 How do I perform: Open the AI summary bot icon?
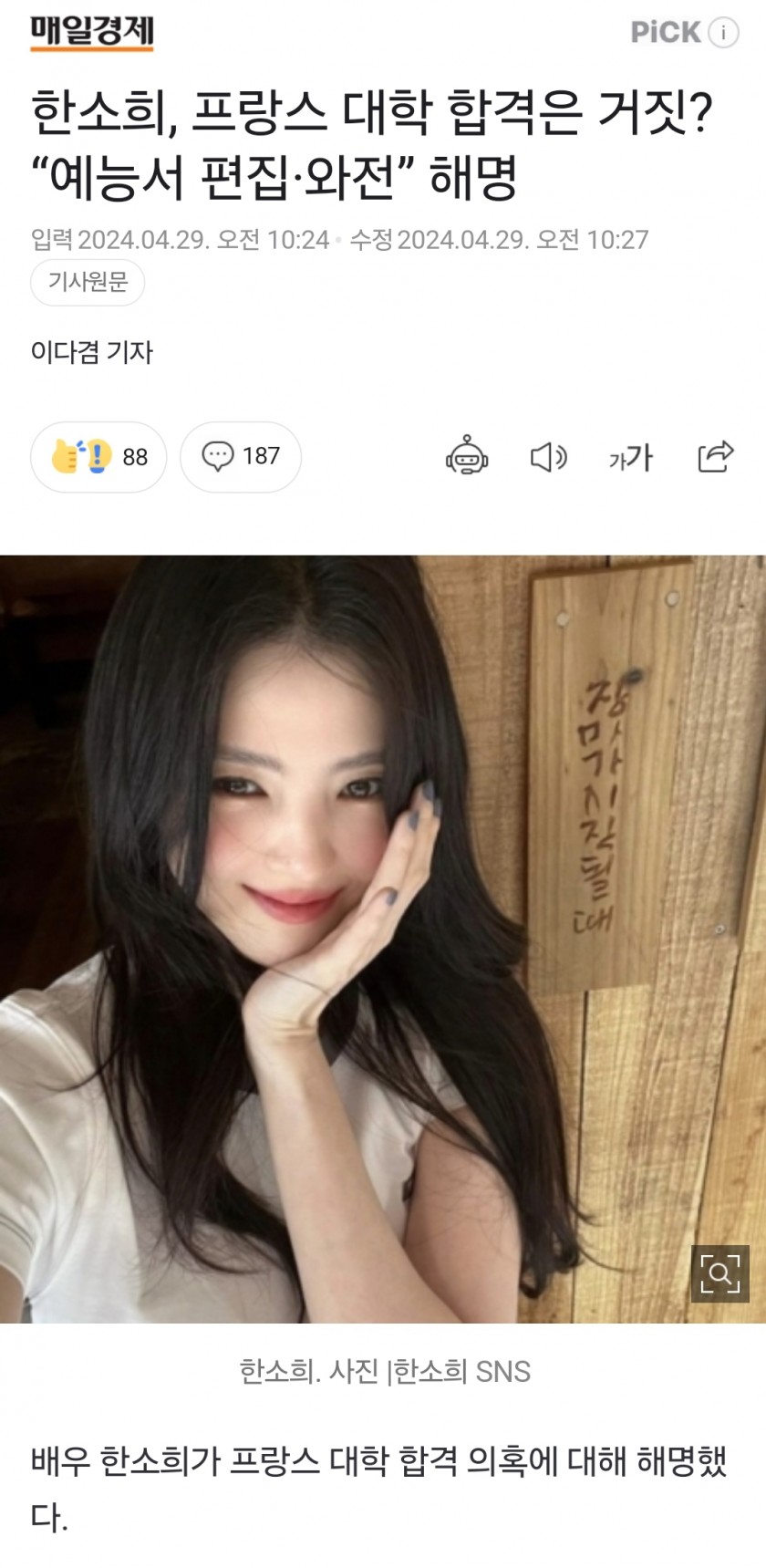(x=467, y=456)
